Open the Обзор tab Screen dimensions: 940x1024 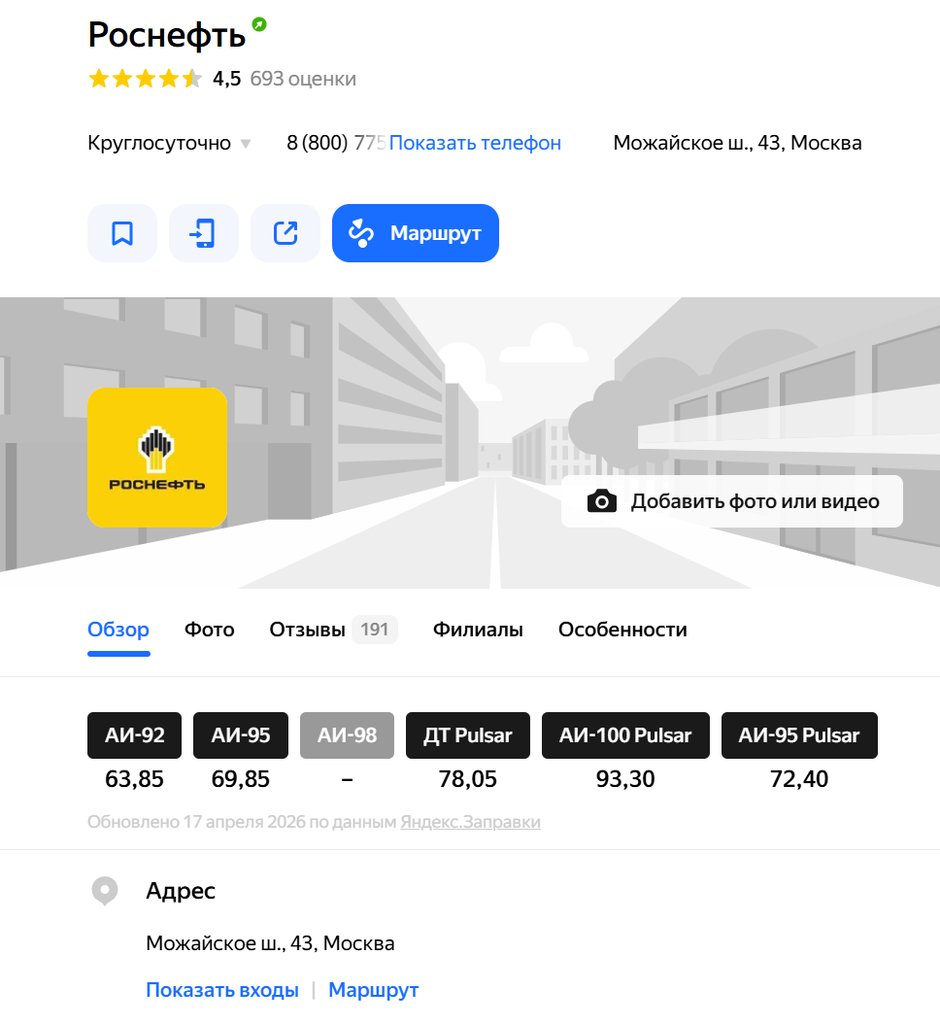coord(118,630)
